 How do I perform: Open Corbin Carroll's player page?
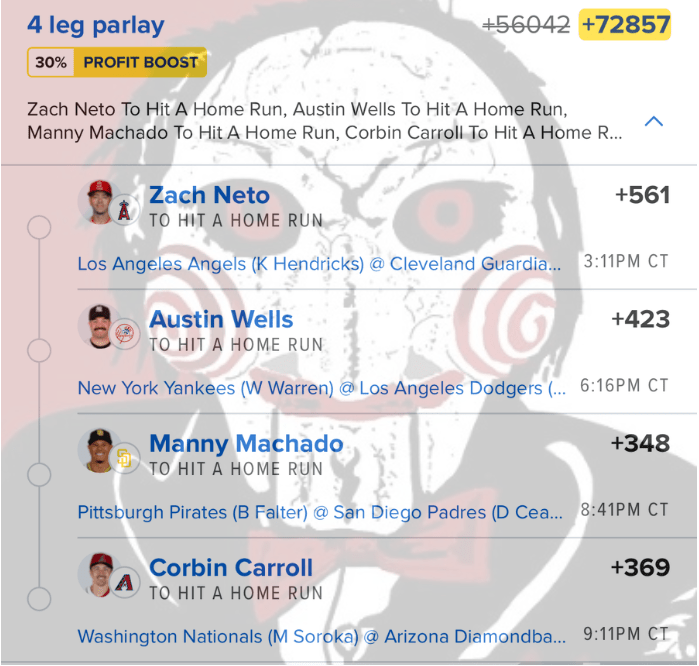(x=231, y=568)
